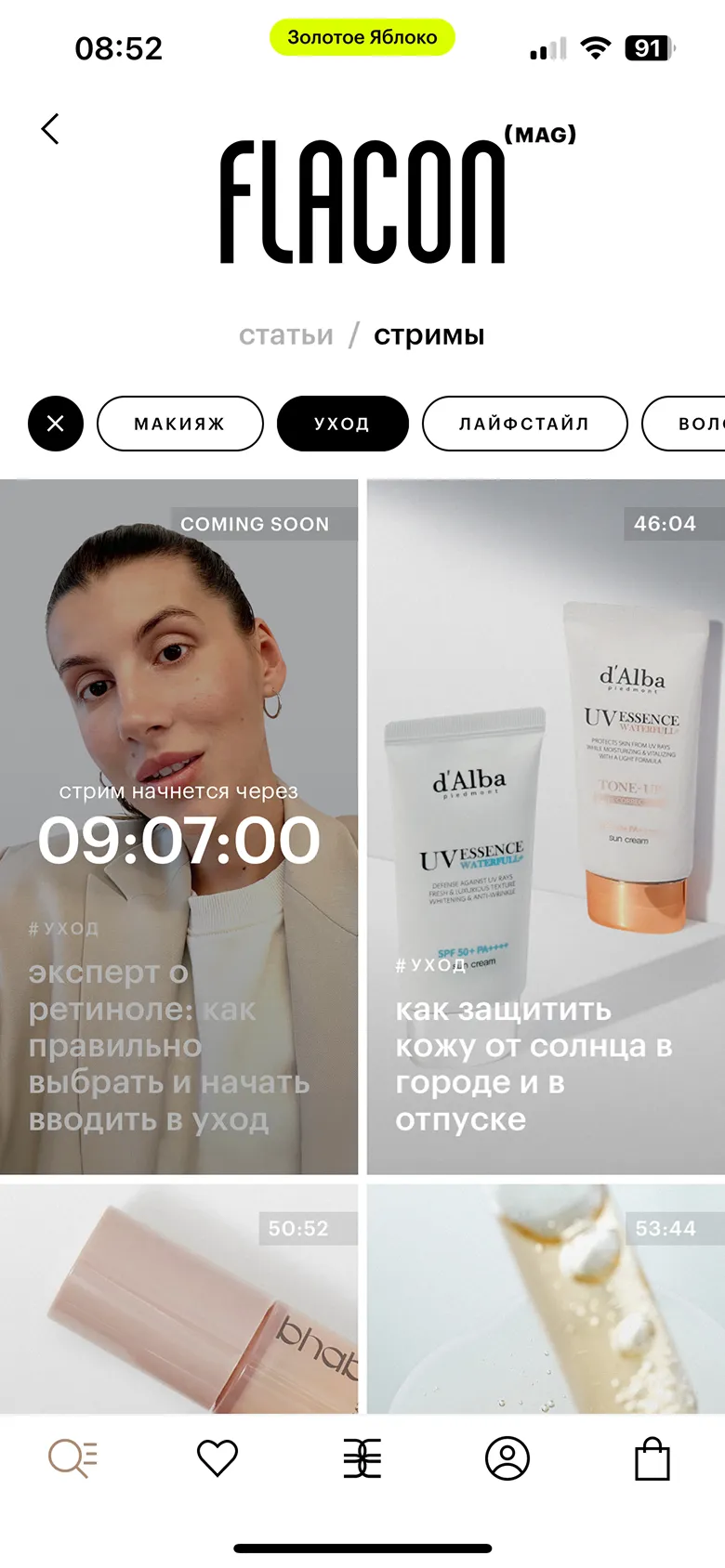Open favorites heart tab
The width and height of the screenshot is (725, 1568).
coord(217,1458)
